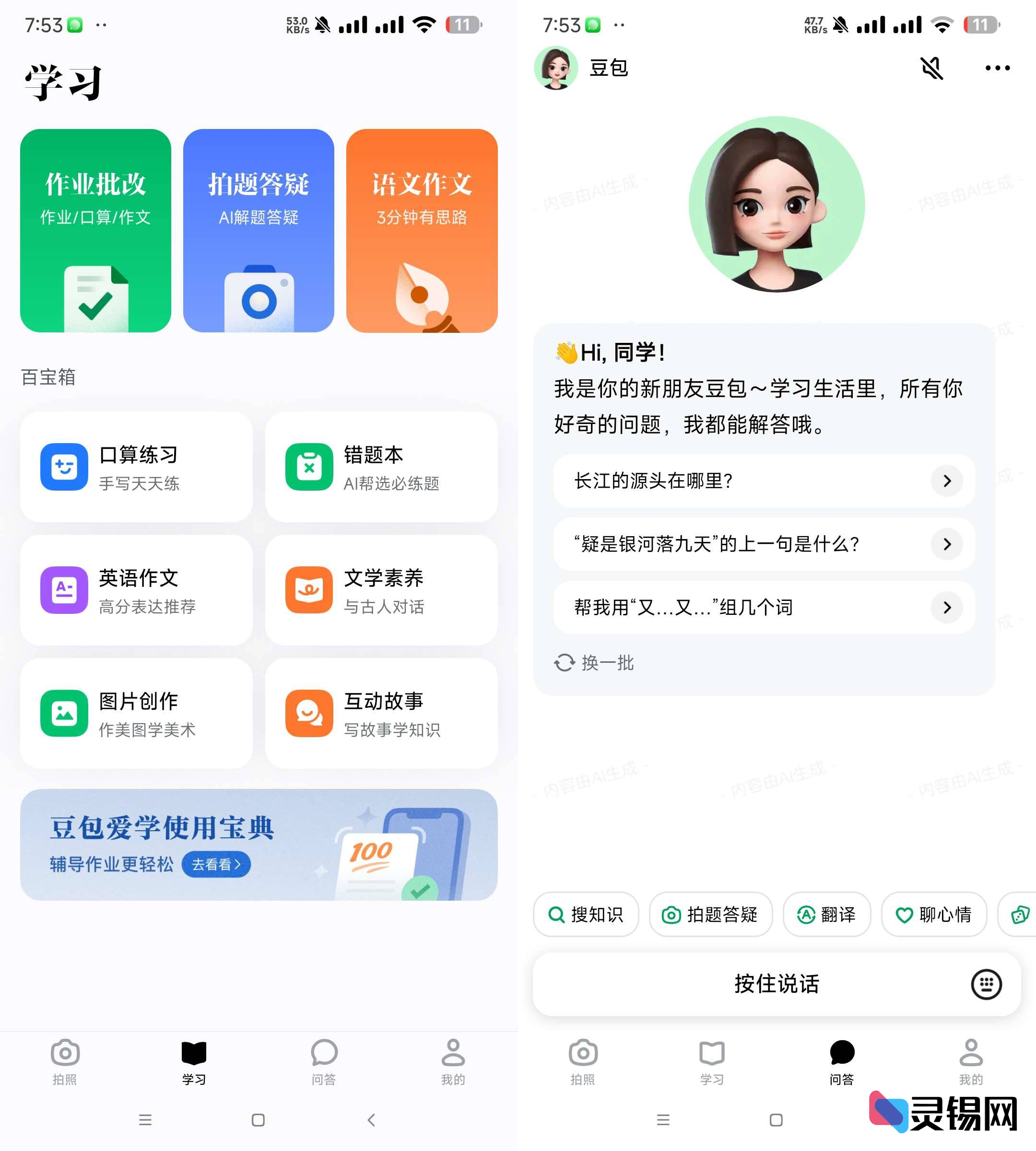This screenshot has height=1151, width=1036.
Task: Tap 去看看 in the usage guide banner
Action: click(x=217, y=865)
